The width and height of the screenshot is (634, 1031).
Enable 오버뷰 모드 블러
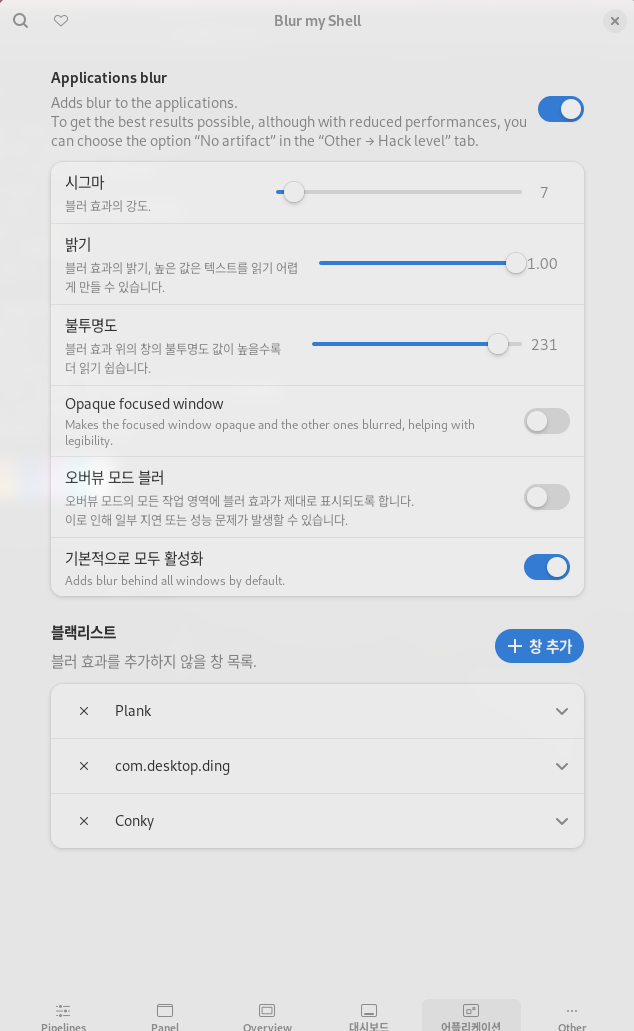[547, 497]
